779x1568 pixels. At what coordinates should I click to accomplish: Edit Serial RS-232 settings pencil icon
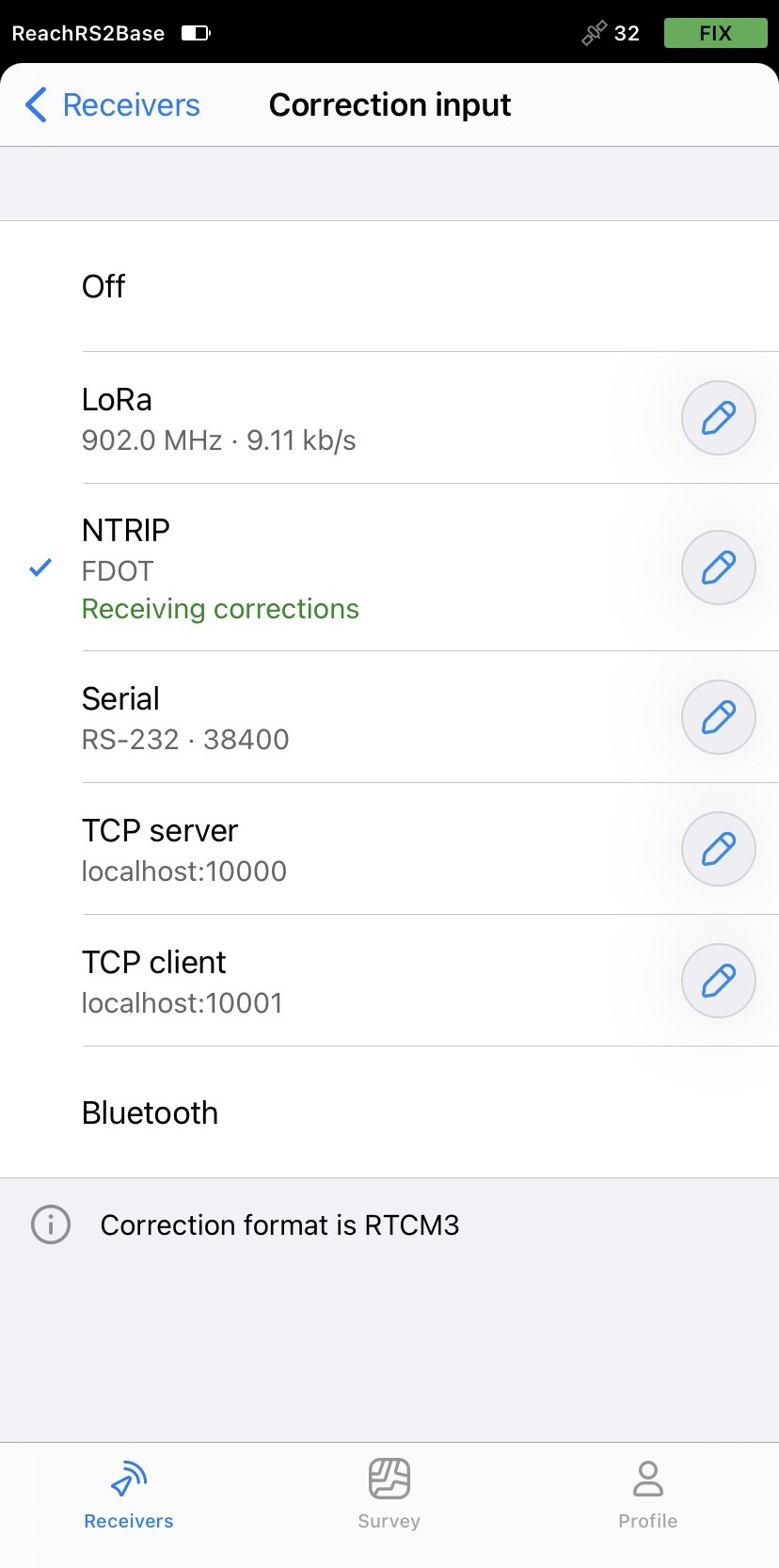pos(718,716)
